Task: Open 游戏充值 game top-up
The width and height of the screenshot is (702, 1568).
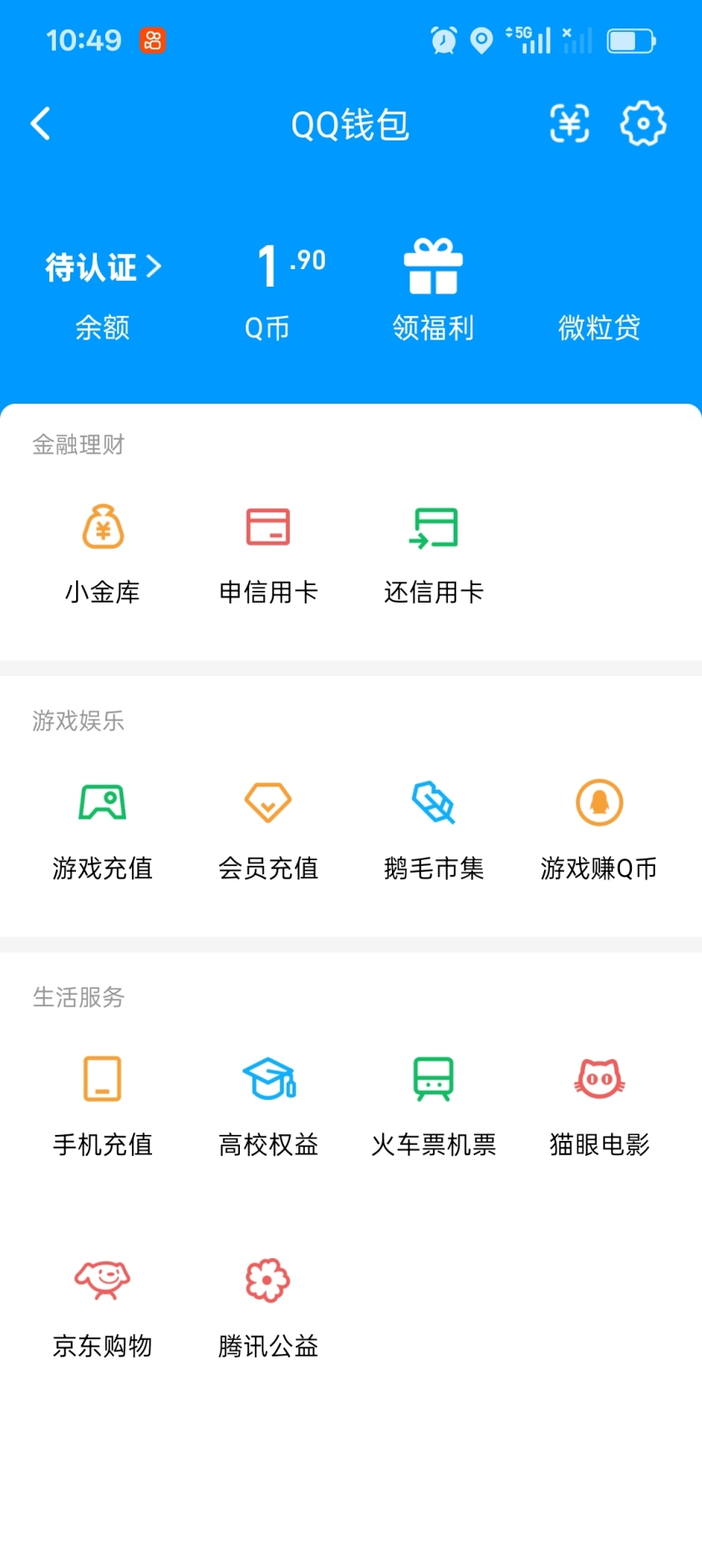Action: point(102,827)
